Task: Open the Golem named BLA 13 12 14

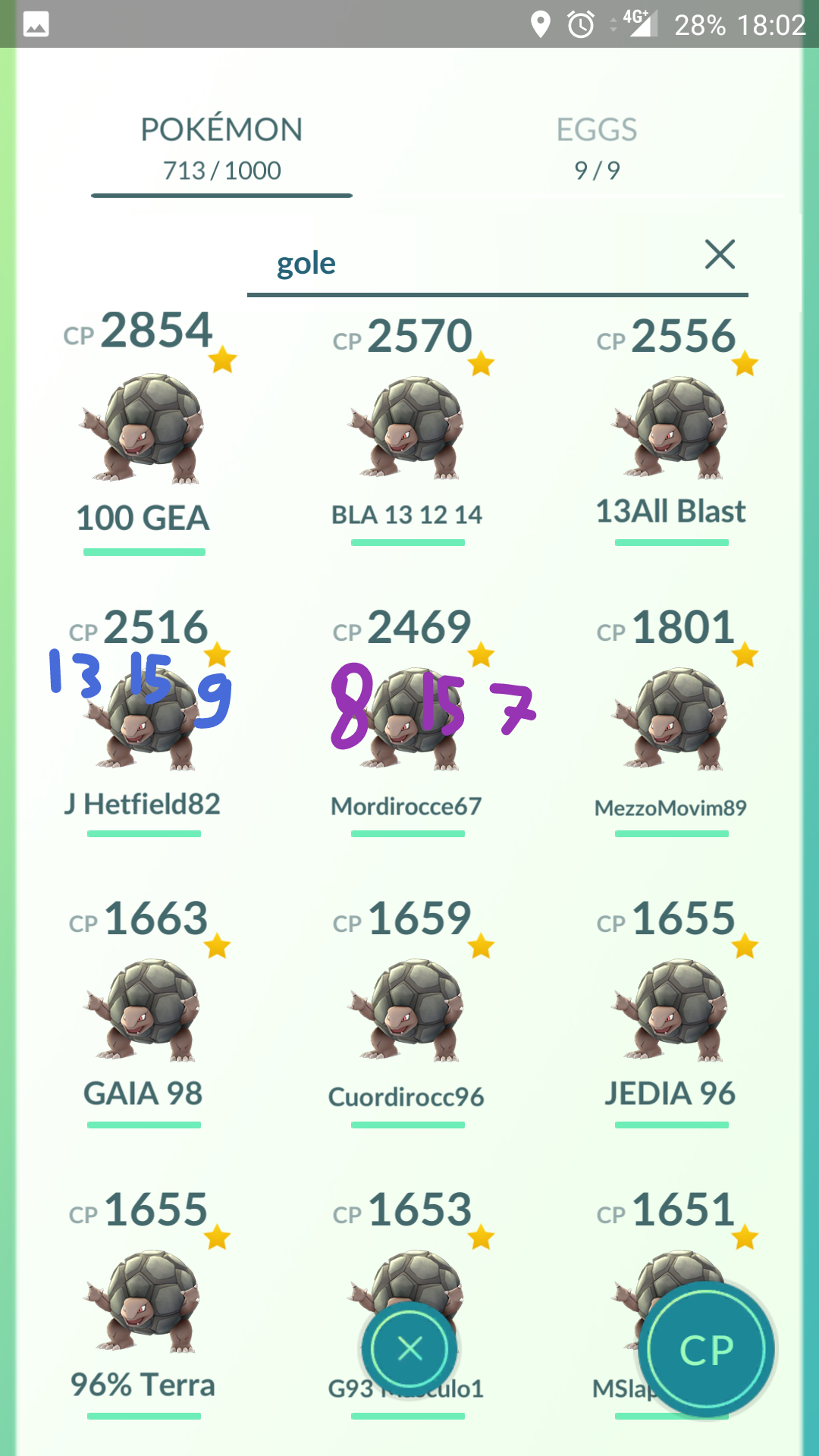Action: 408,432
